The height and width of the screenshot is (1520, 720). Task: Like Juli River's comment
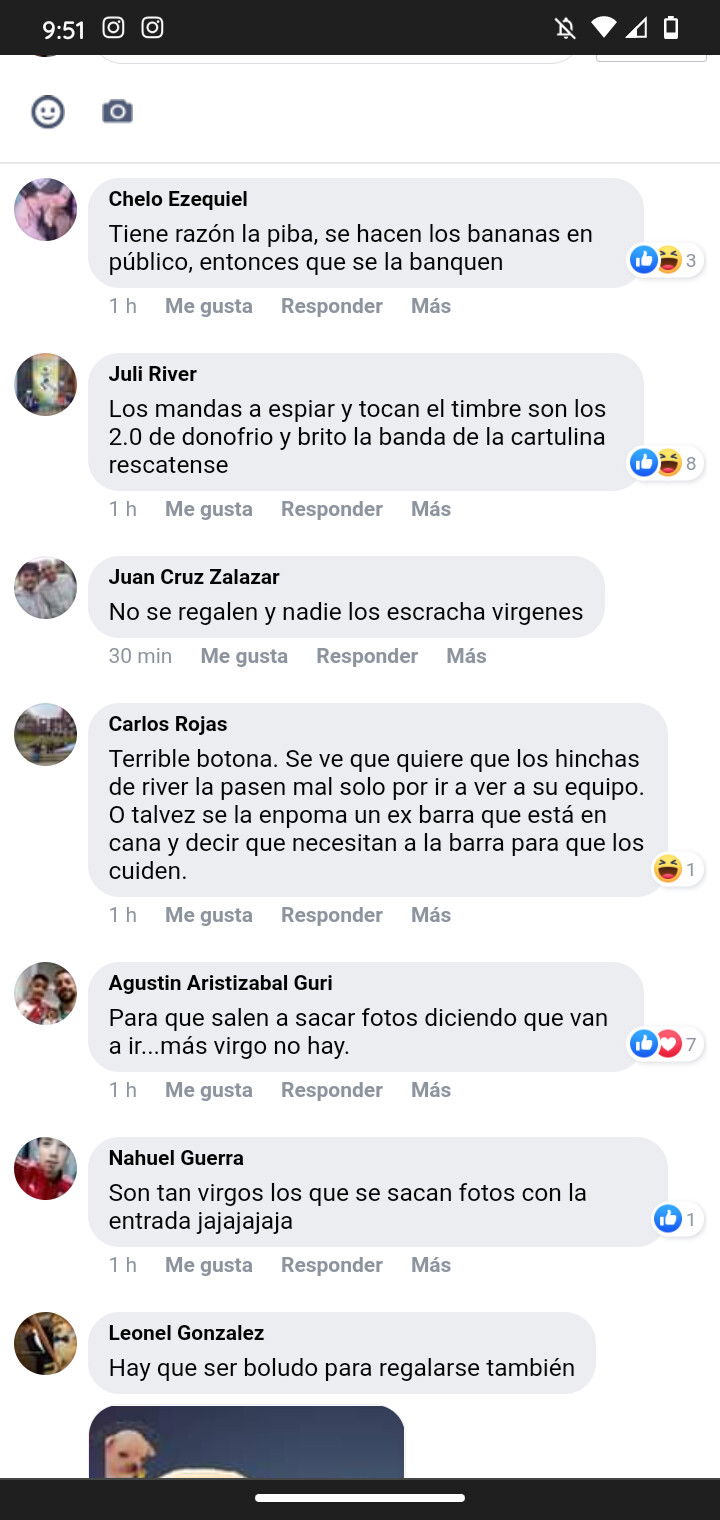point(208,509)
